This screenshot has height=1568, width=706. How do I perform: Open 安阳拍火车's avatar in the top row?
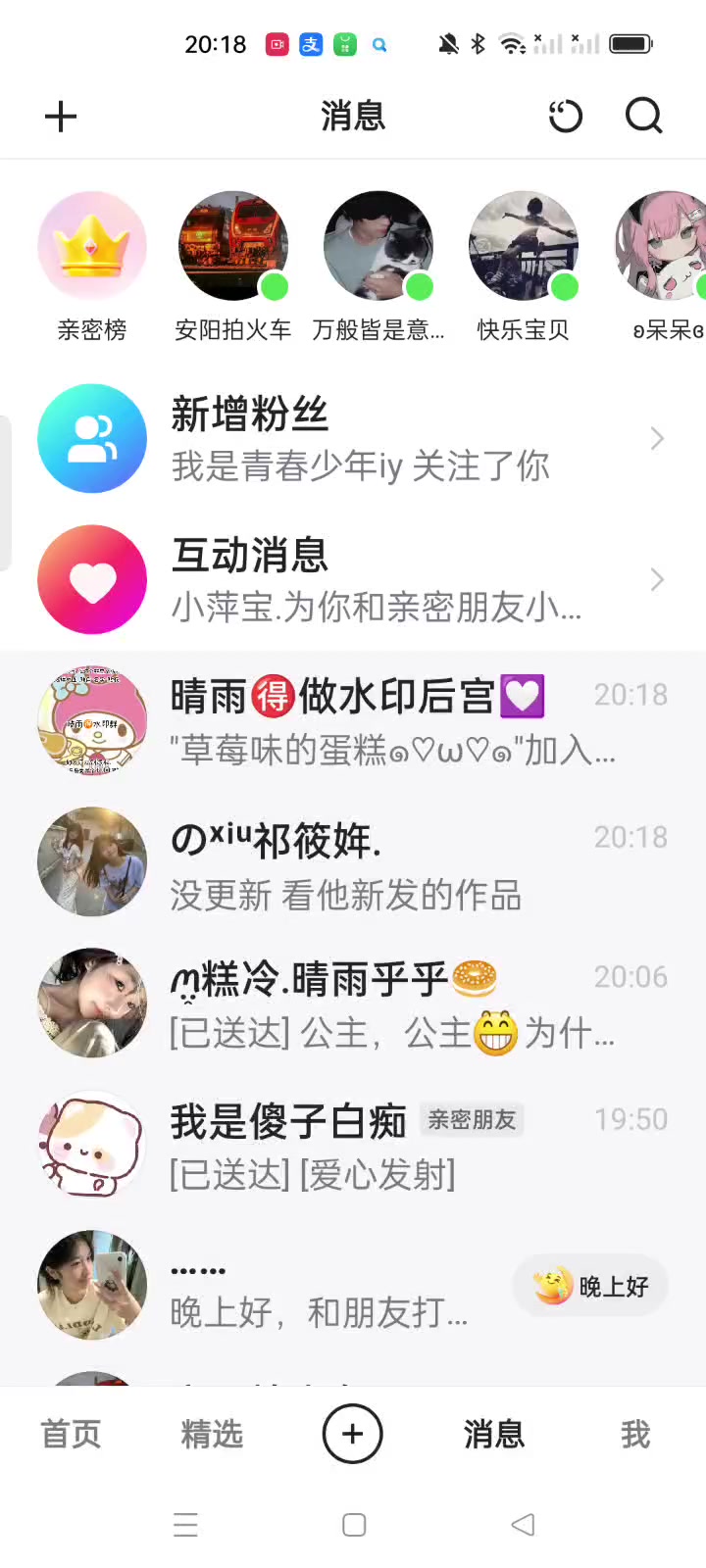[233, 246]
